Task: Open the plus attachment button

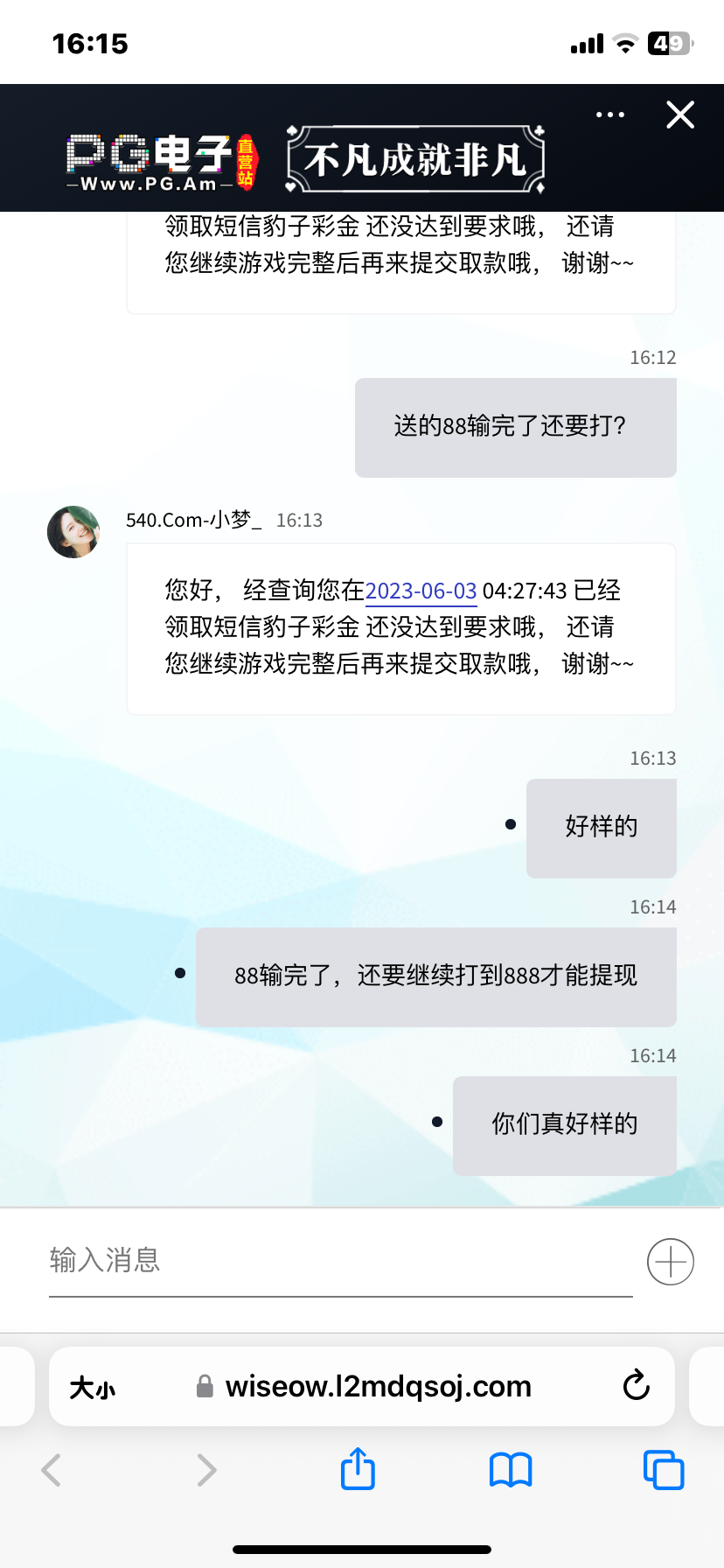Action: click(670, 1261)
